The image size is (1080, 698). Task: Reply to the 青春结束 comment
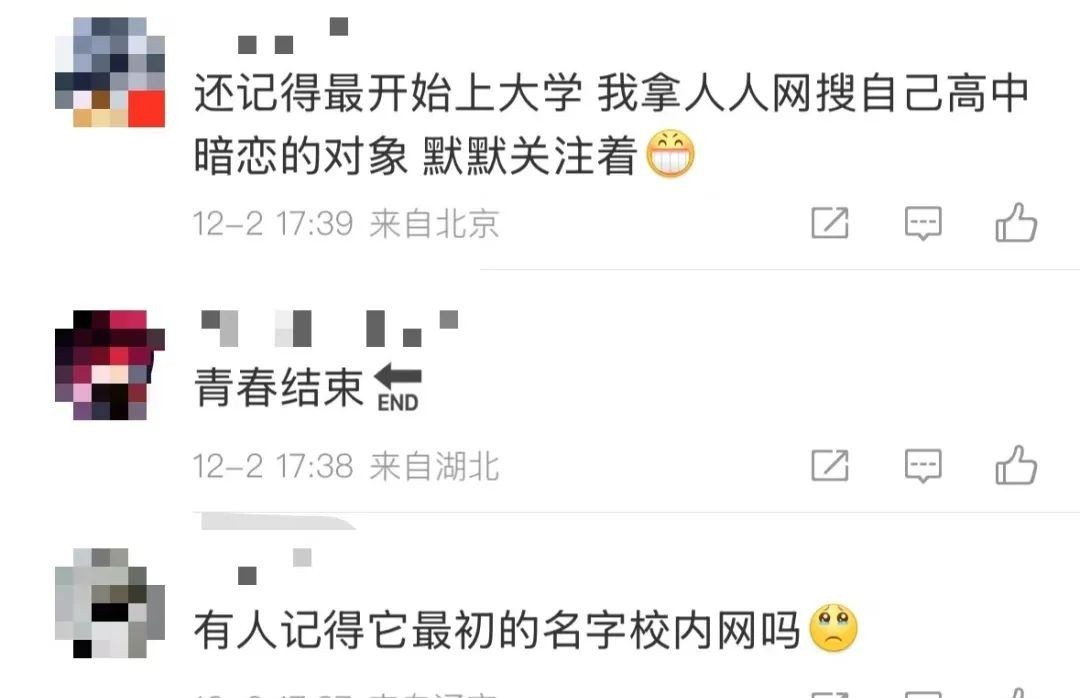pos(922,465)
